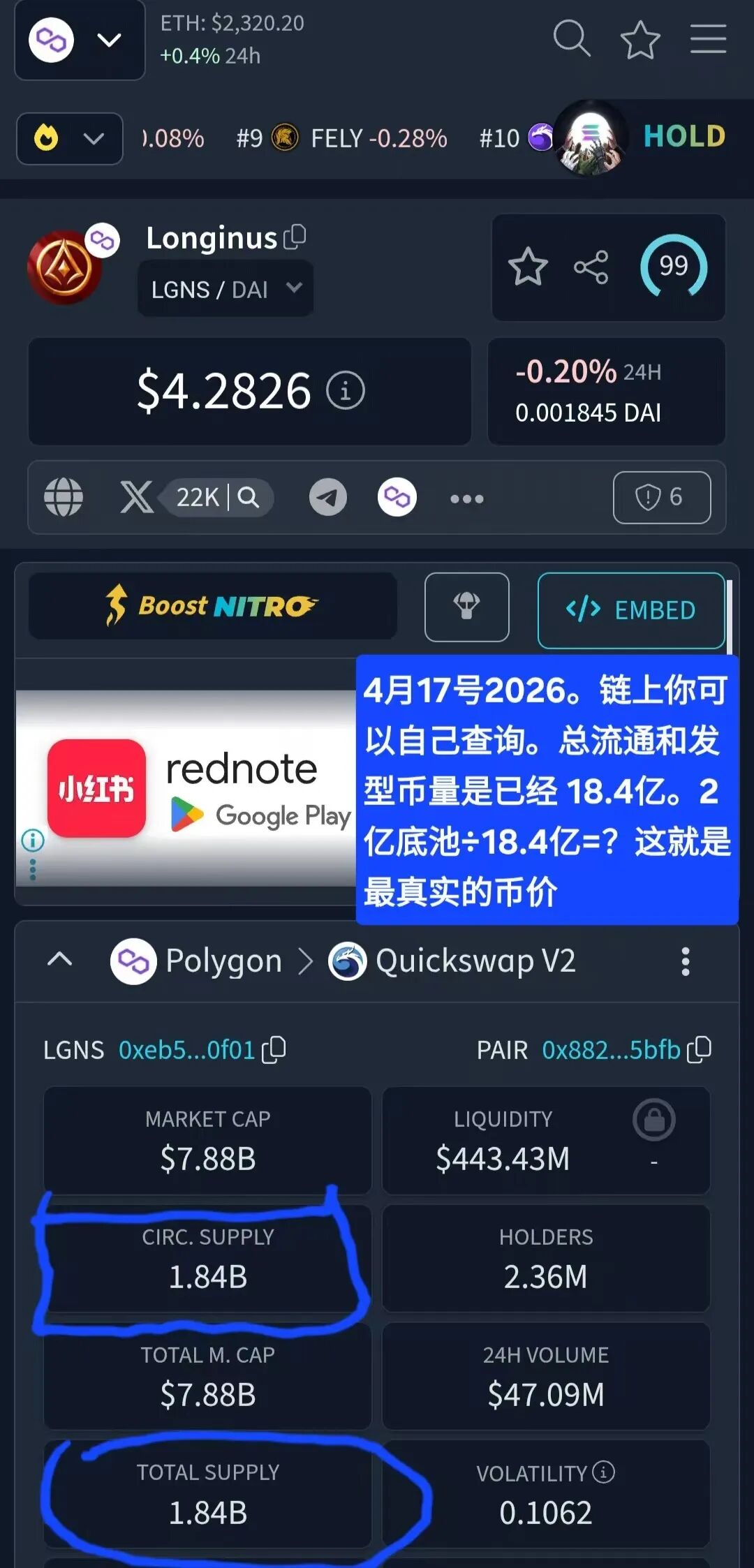The width and height of the screenshot is (754, 1568).
Task: Open the three-dot menu beside Quickswap V2
Action: [685, 961]
